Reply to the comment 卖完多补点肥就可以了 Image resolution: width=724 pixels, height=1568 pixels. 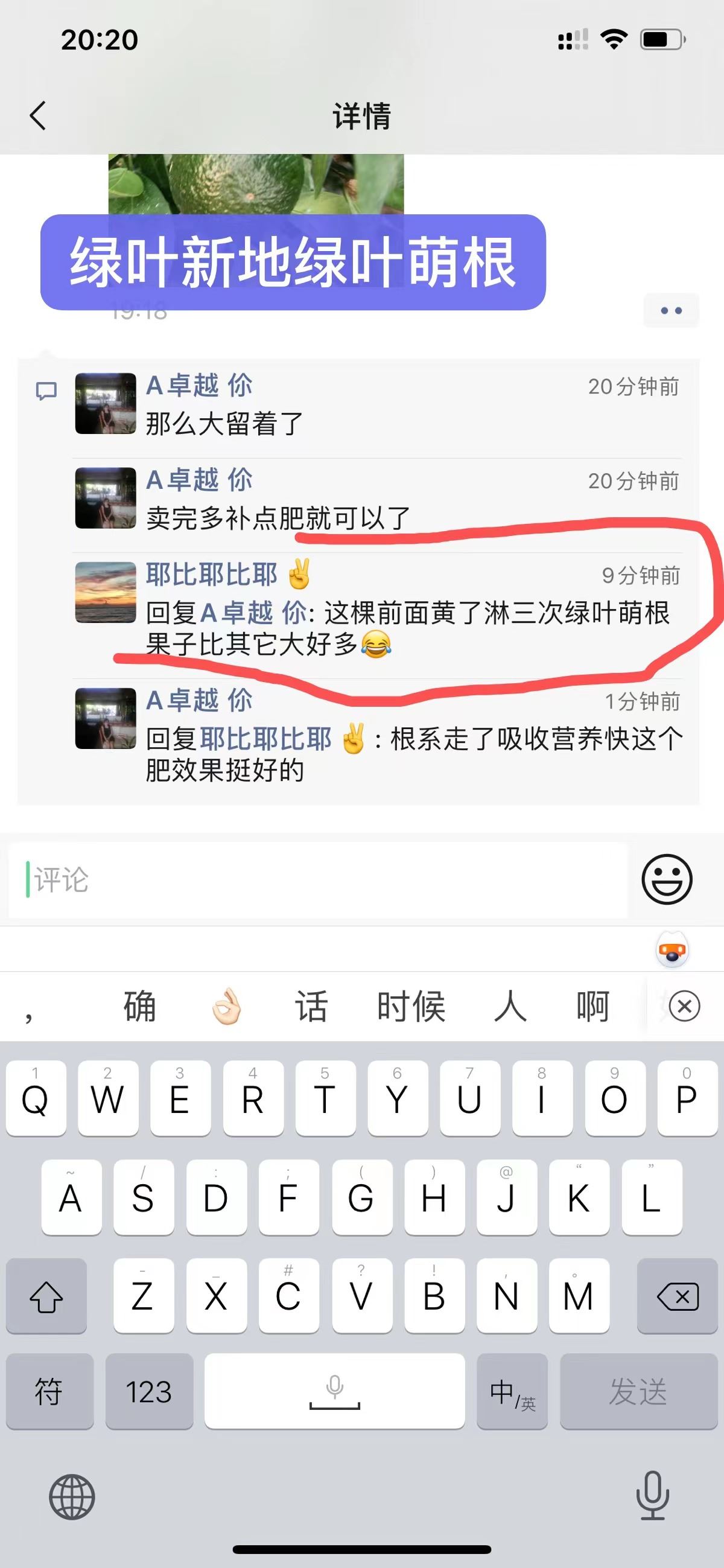coord(278,518)
